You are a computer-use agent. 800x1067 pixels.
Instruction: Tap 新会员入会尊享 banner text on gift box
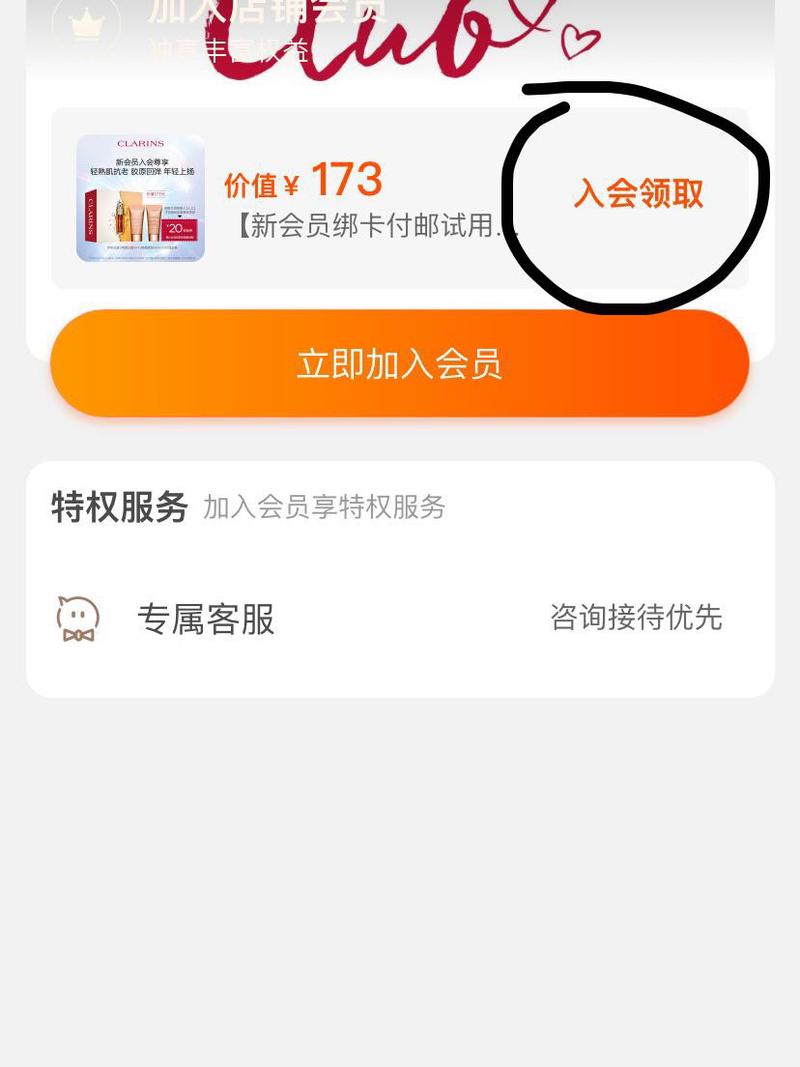[x=144, y=161]
